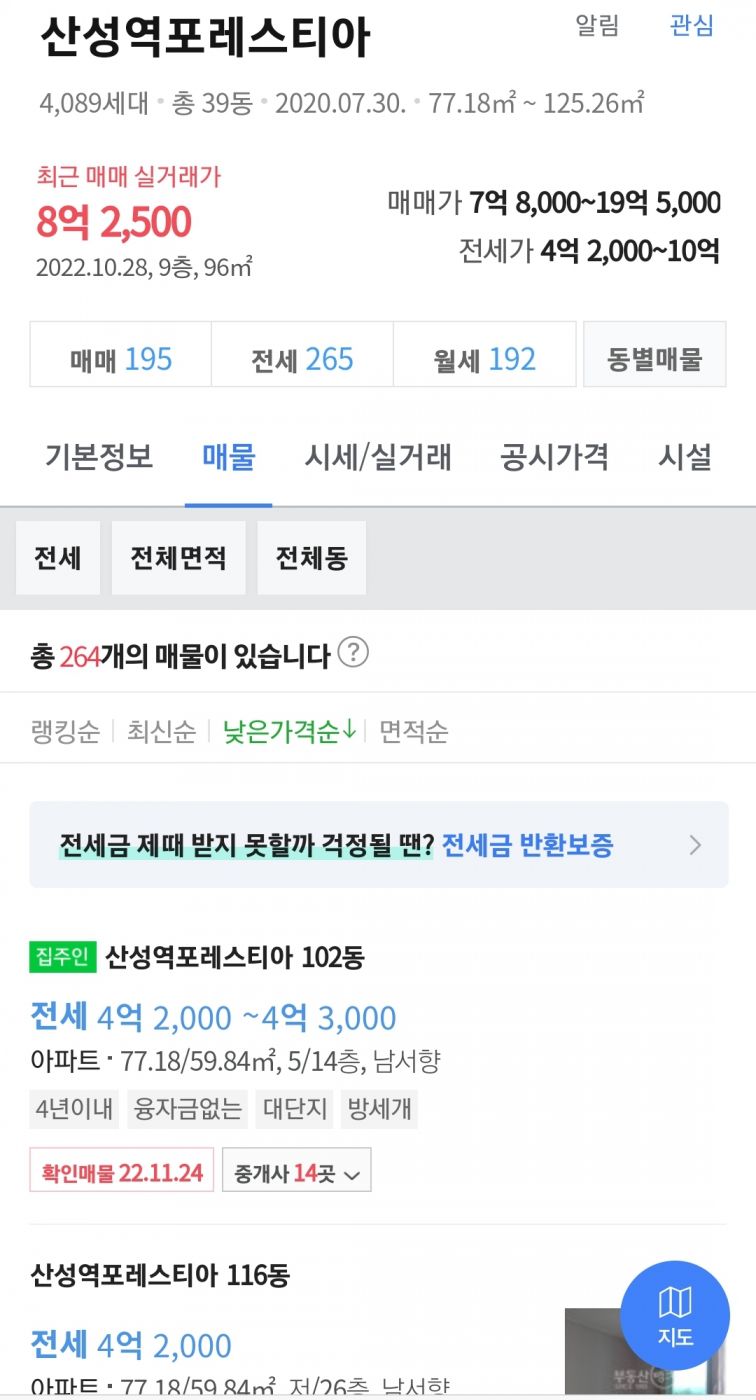Open 동별매물 listings by building
The height and width of the screenshot is (1400, 756).
tap(654, 359)
